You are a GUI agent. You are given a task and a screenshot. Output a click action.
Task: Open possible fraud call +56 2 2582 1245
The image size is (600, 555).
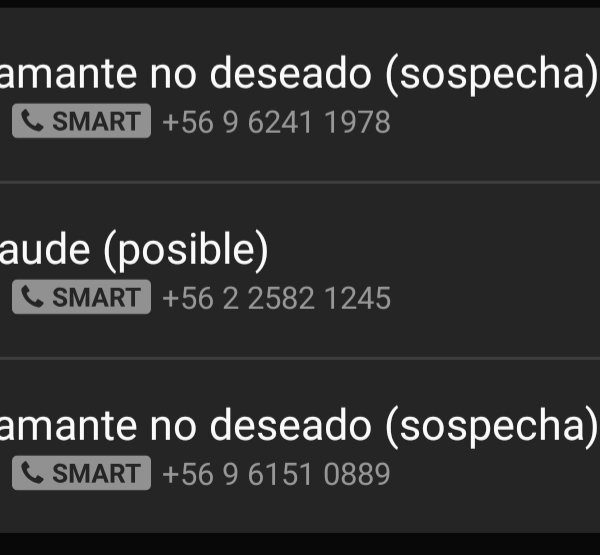pos(300,272)
